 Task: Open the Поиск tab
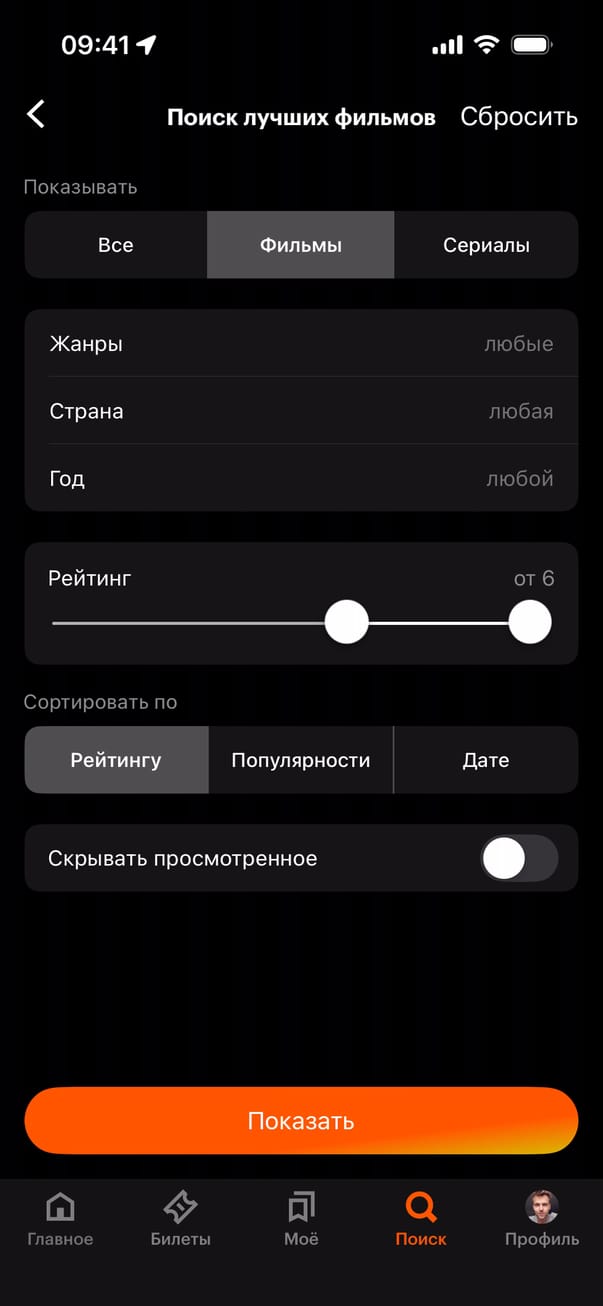[421, 1220]
